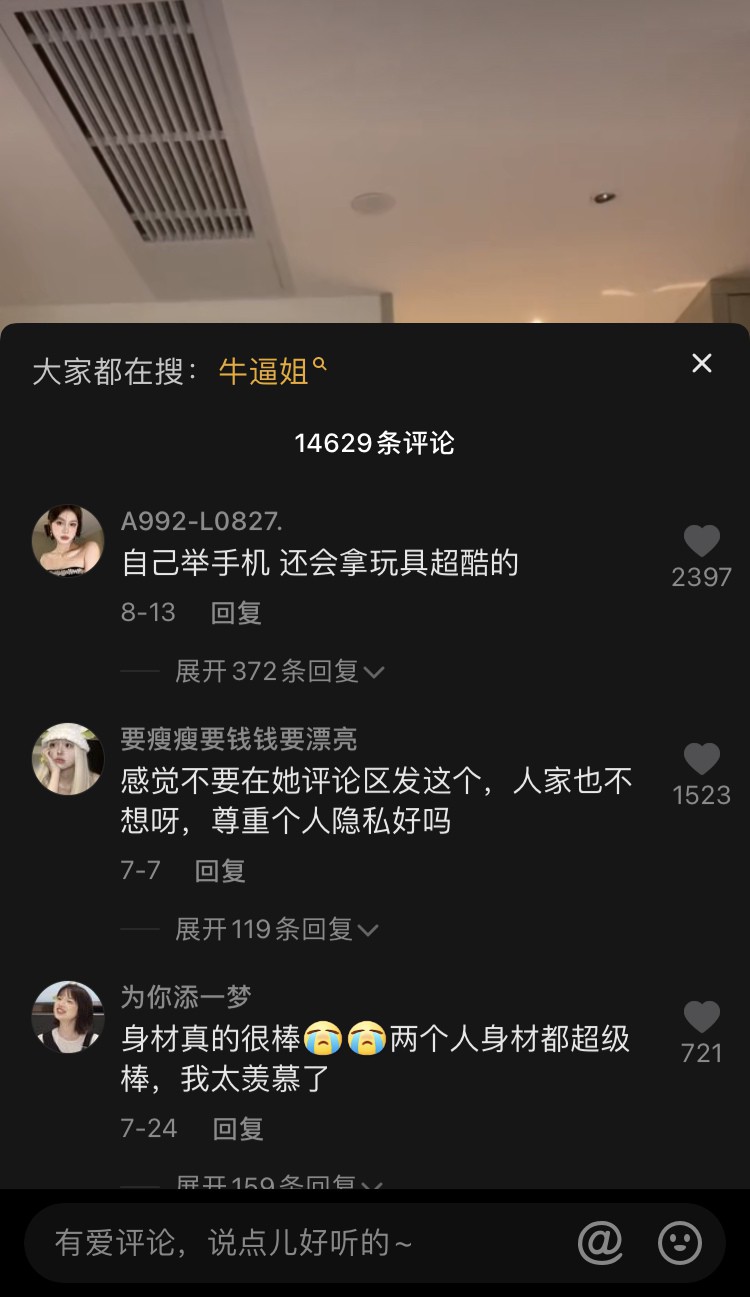This screenshot has width=750, height=1297.
Task: Reply to the 尊重个人隐私 comment
Action: point(220,871)
